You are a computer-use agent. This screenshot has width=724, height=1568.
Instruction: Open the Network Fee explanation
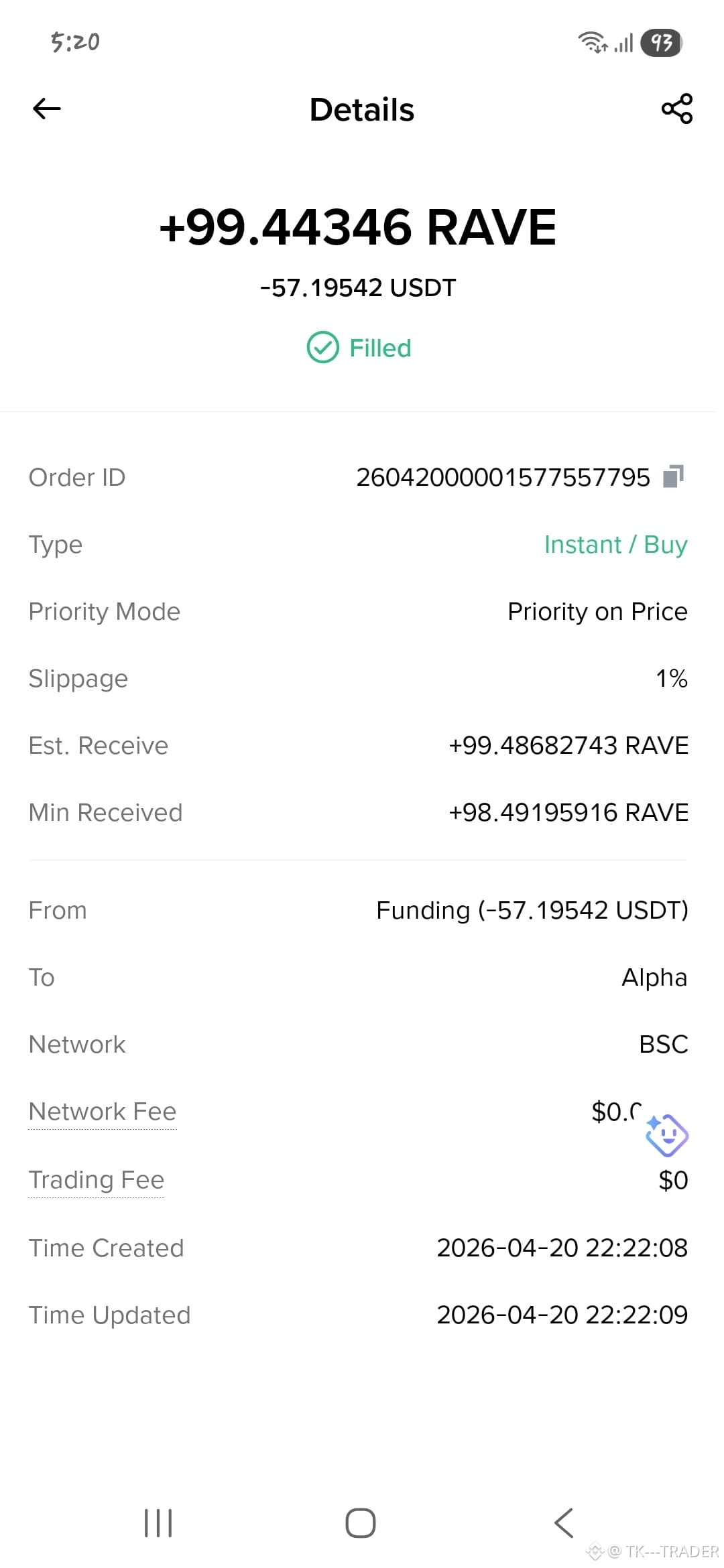[x=103, y=1112]
